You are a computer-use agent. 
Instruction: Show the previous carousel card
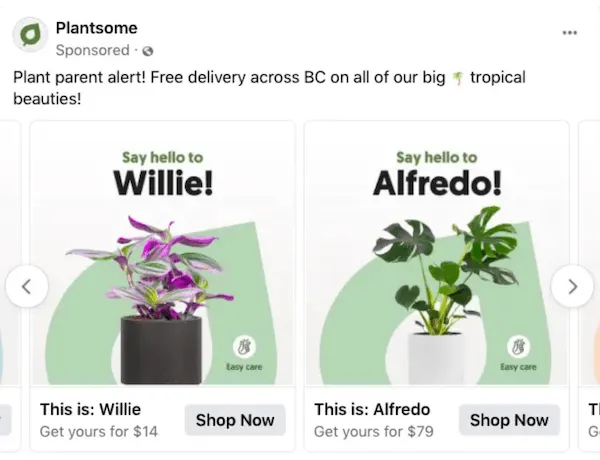(27, 287)
